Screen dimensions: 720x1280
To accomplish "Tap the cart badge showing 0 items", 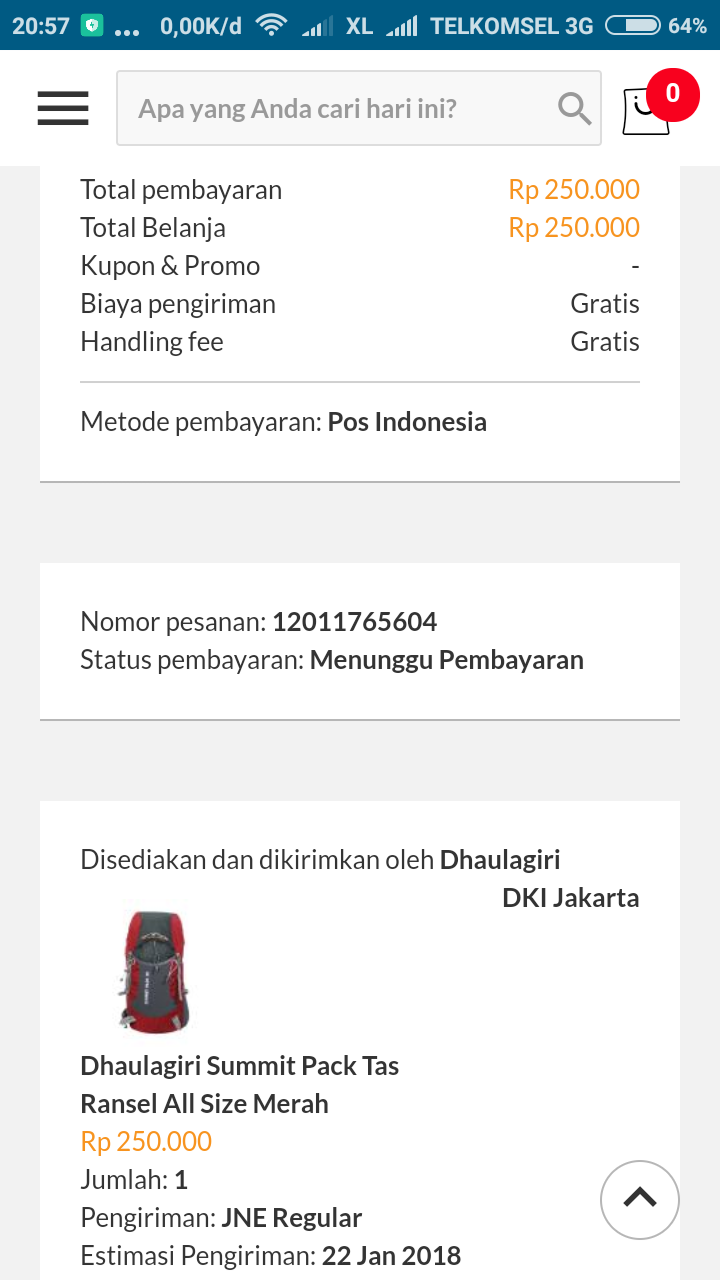I will pos(673,95).
